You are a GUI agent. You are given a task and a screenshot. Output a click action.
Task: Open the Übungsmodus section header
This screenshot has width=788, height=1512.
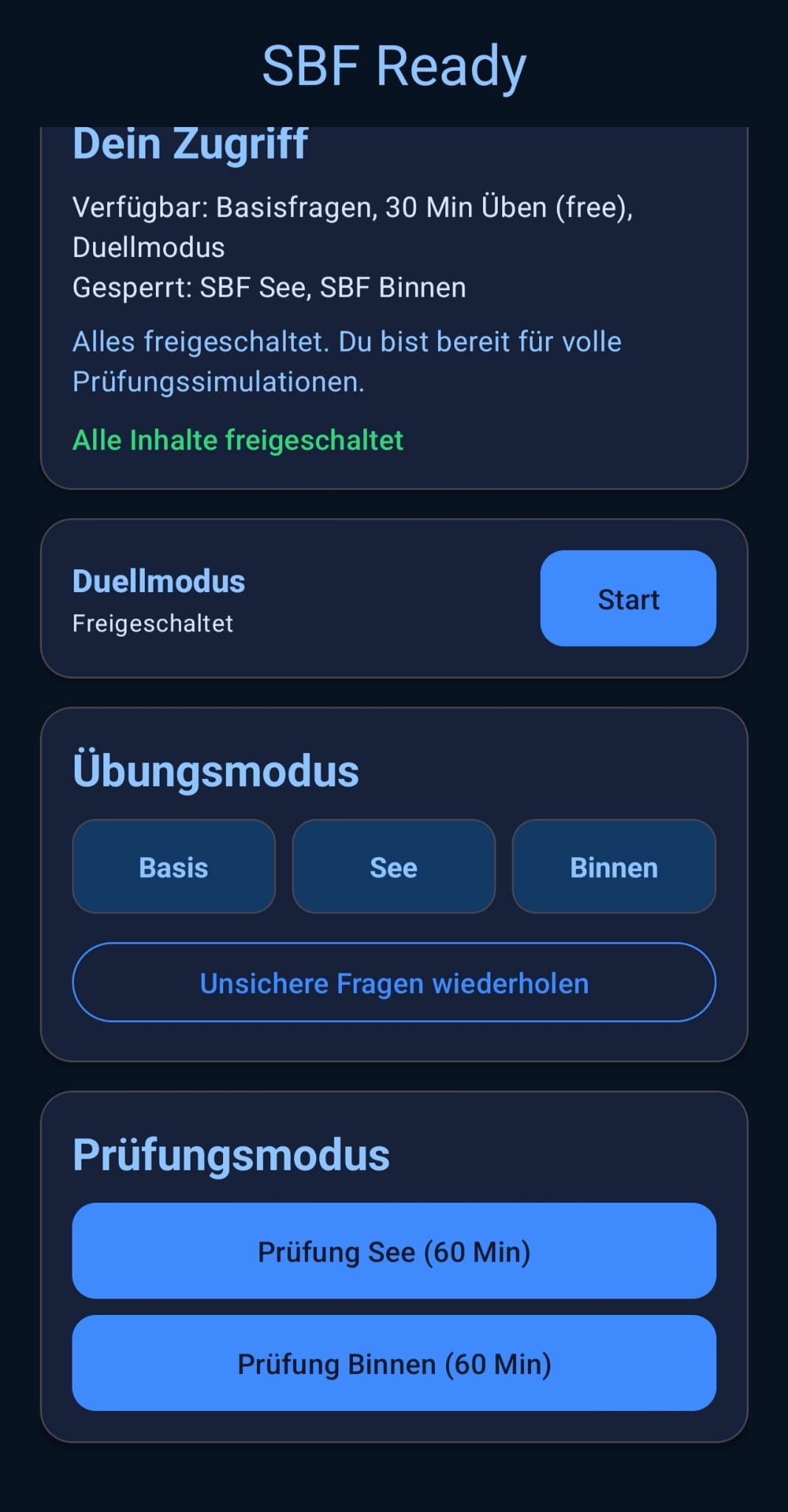(215, 770)
